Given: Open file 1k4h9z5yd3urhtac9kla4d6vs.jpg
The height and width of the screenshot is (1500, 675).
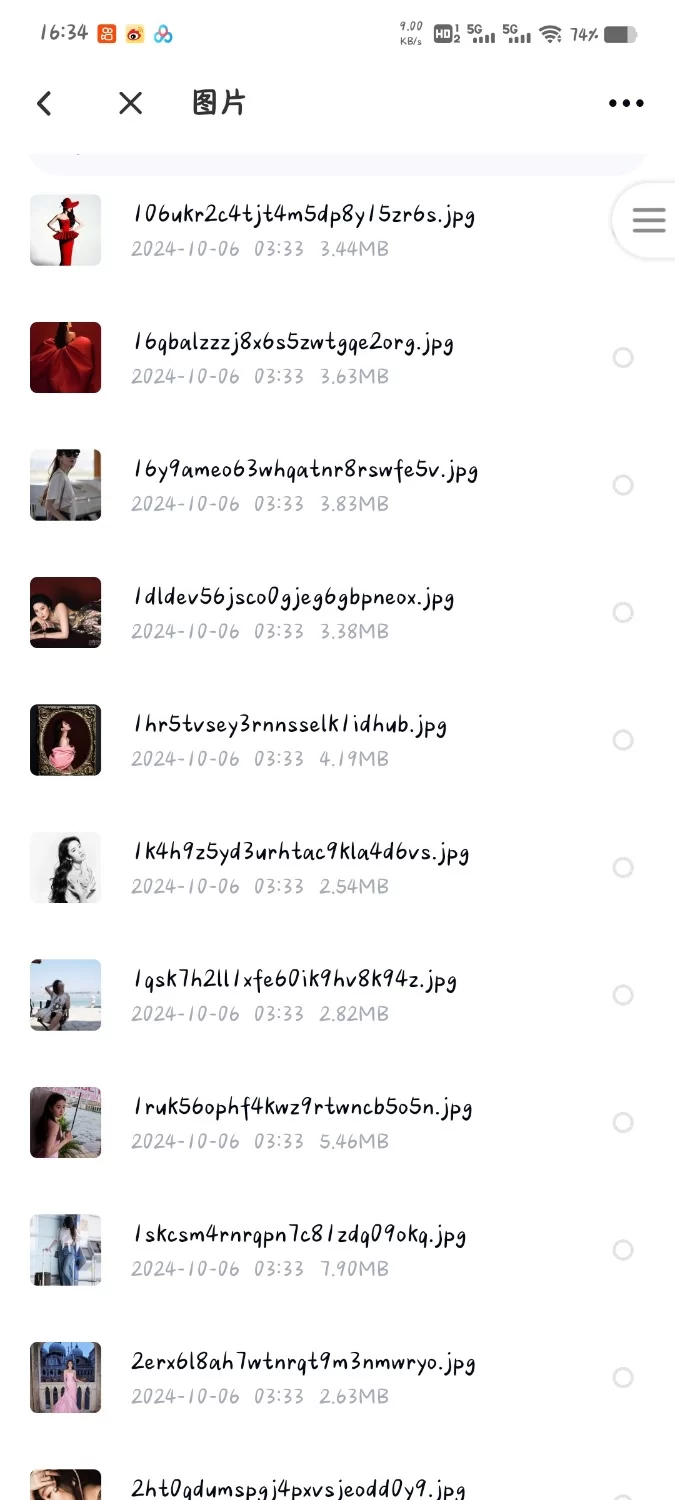Looking at the screenshot, I should click(300, 867).
